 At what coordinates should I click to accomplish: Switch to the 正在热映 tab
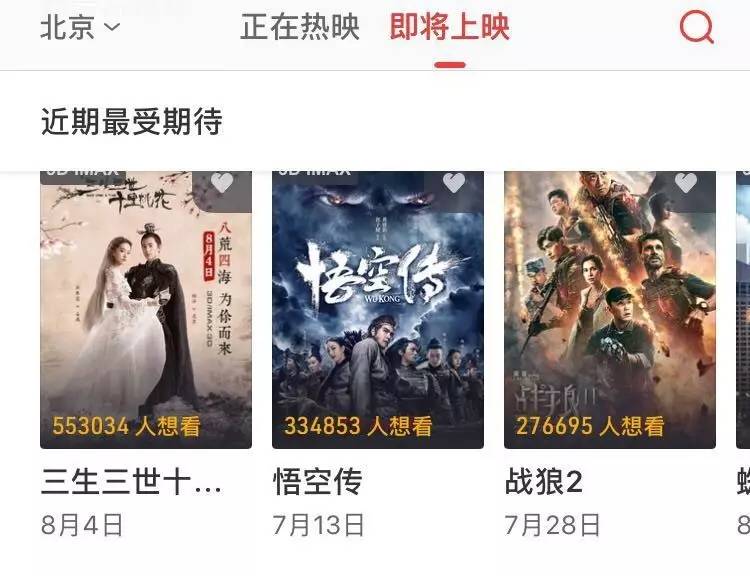(299, 28)
